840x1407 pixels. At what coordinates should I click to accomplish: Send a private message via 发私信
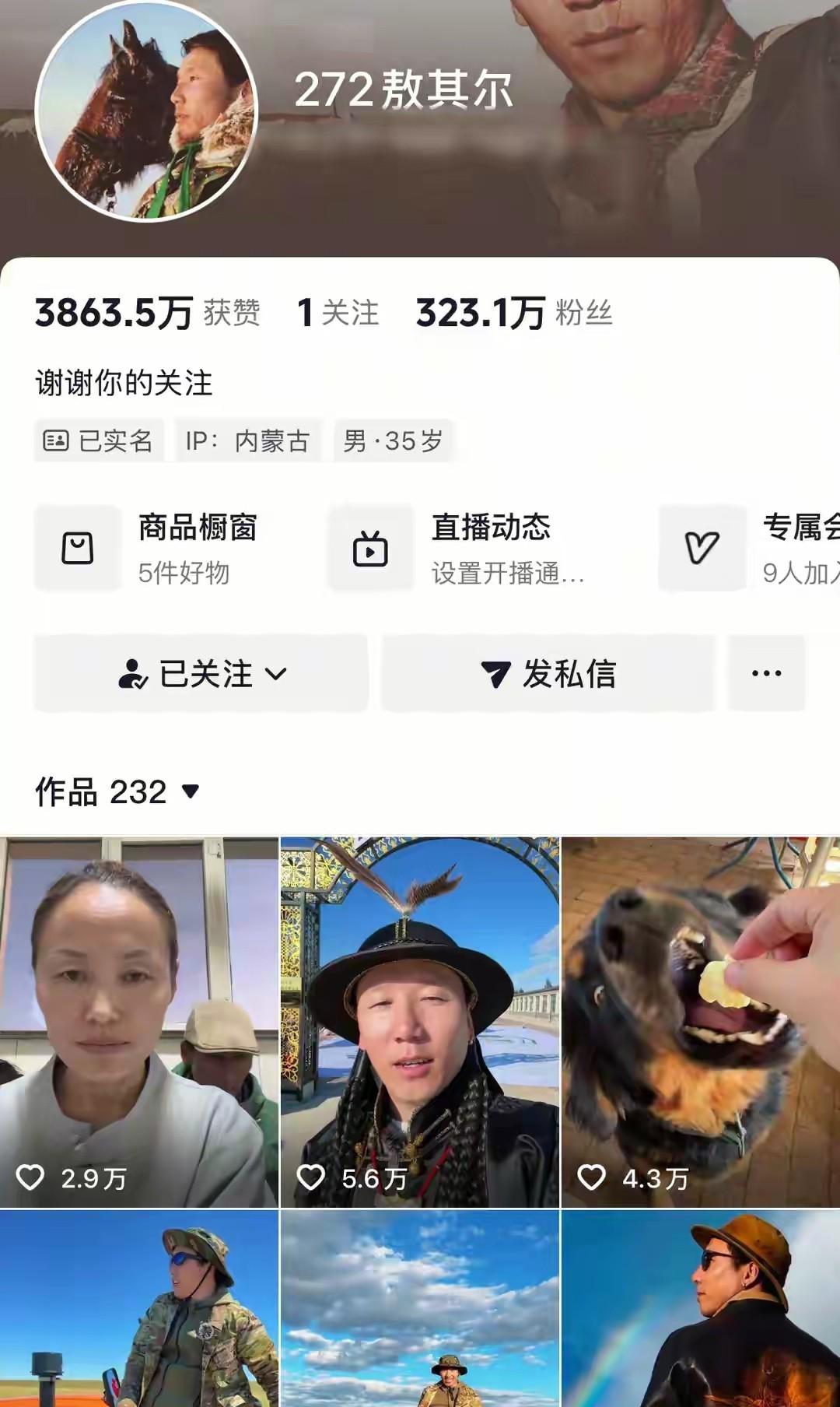tap(548, 673)
